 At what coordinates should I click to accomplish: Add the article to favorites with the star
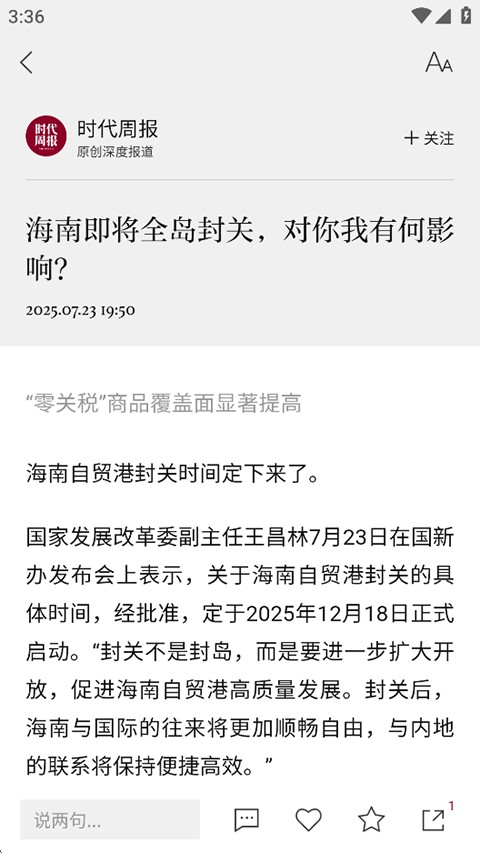tap(371, 820)
